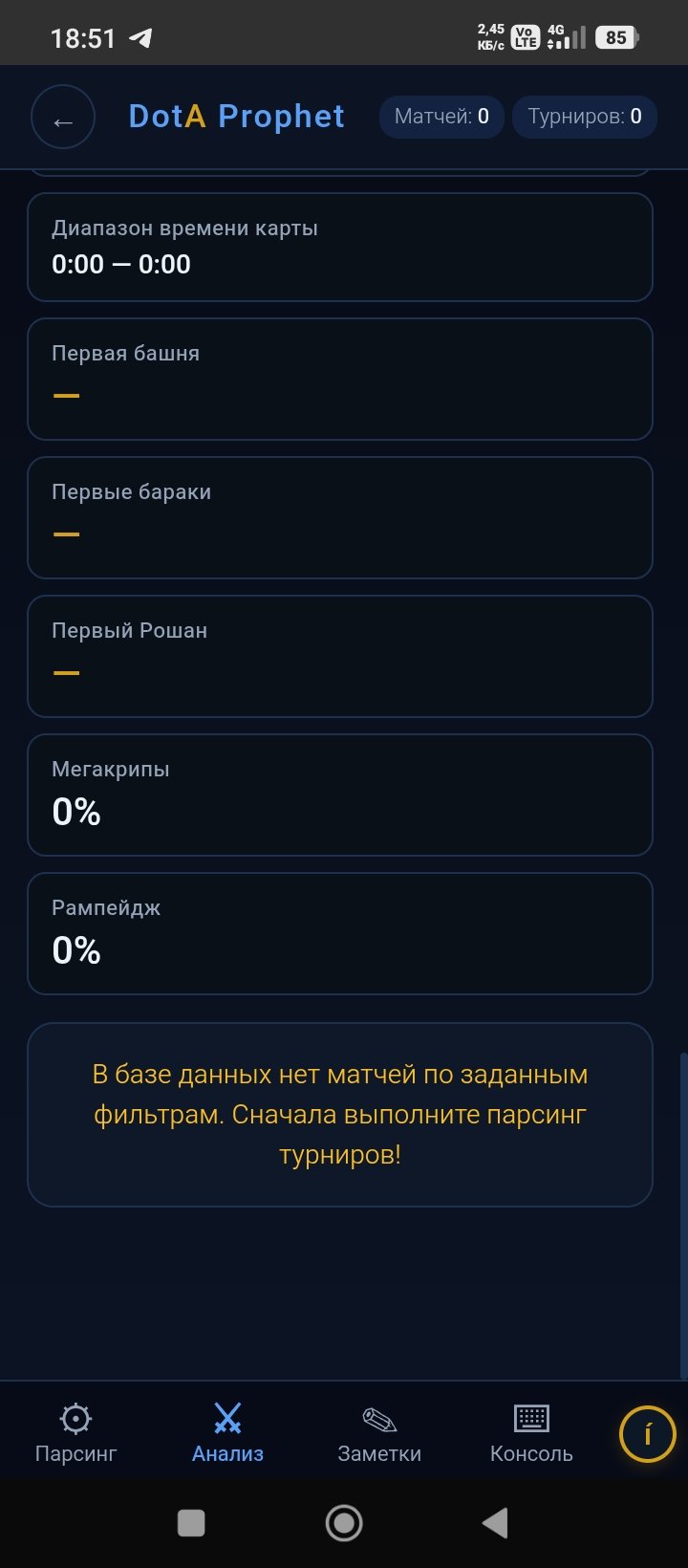Open the Парсинг tab
Screen dimensions: 688x1568
point(75,1432)
